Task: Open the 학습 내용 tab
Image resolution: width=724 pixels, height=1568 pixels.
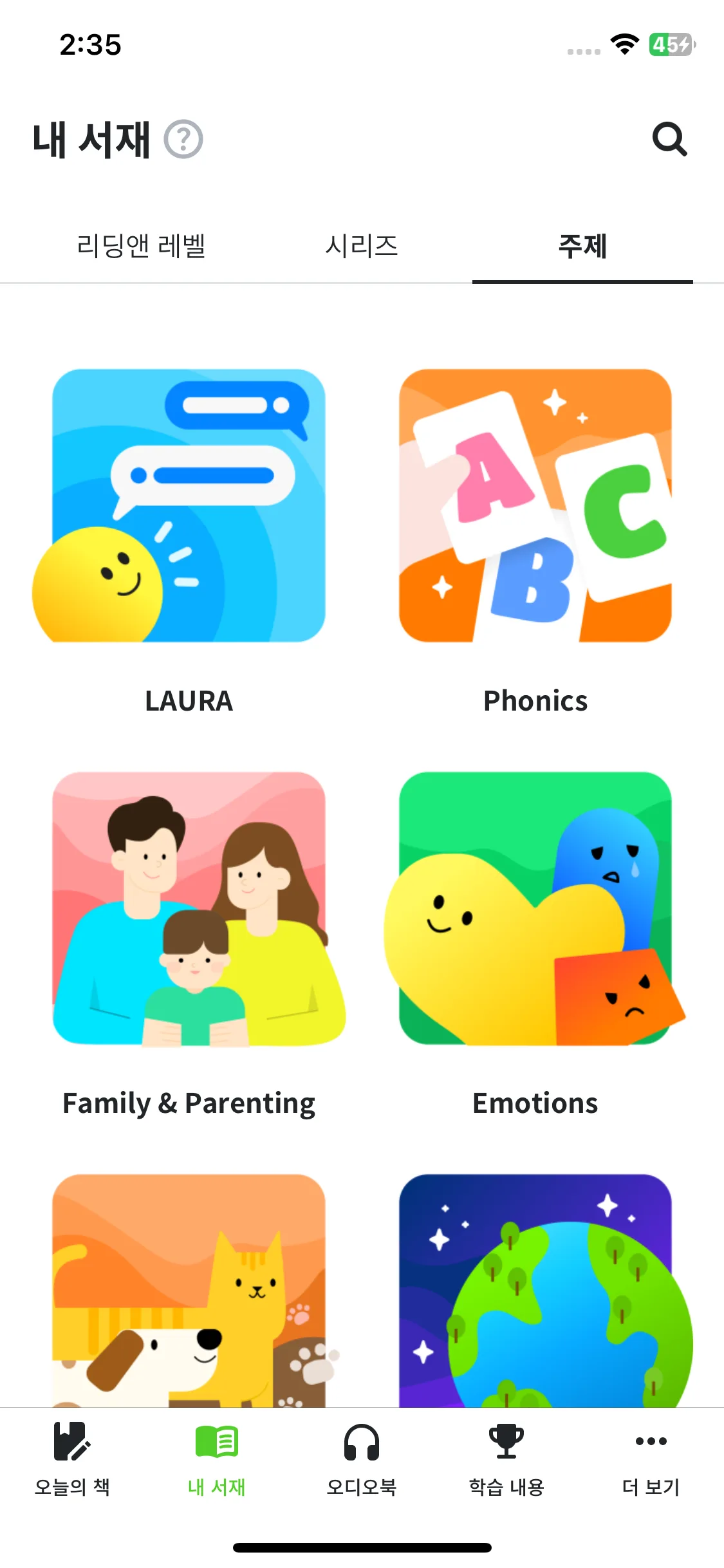Action: (506, 1459)
